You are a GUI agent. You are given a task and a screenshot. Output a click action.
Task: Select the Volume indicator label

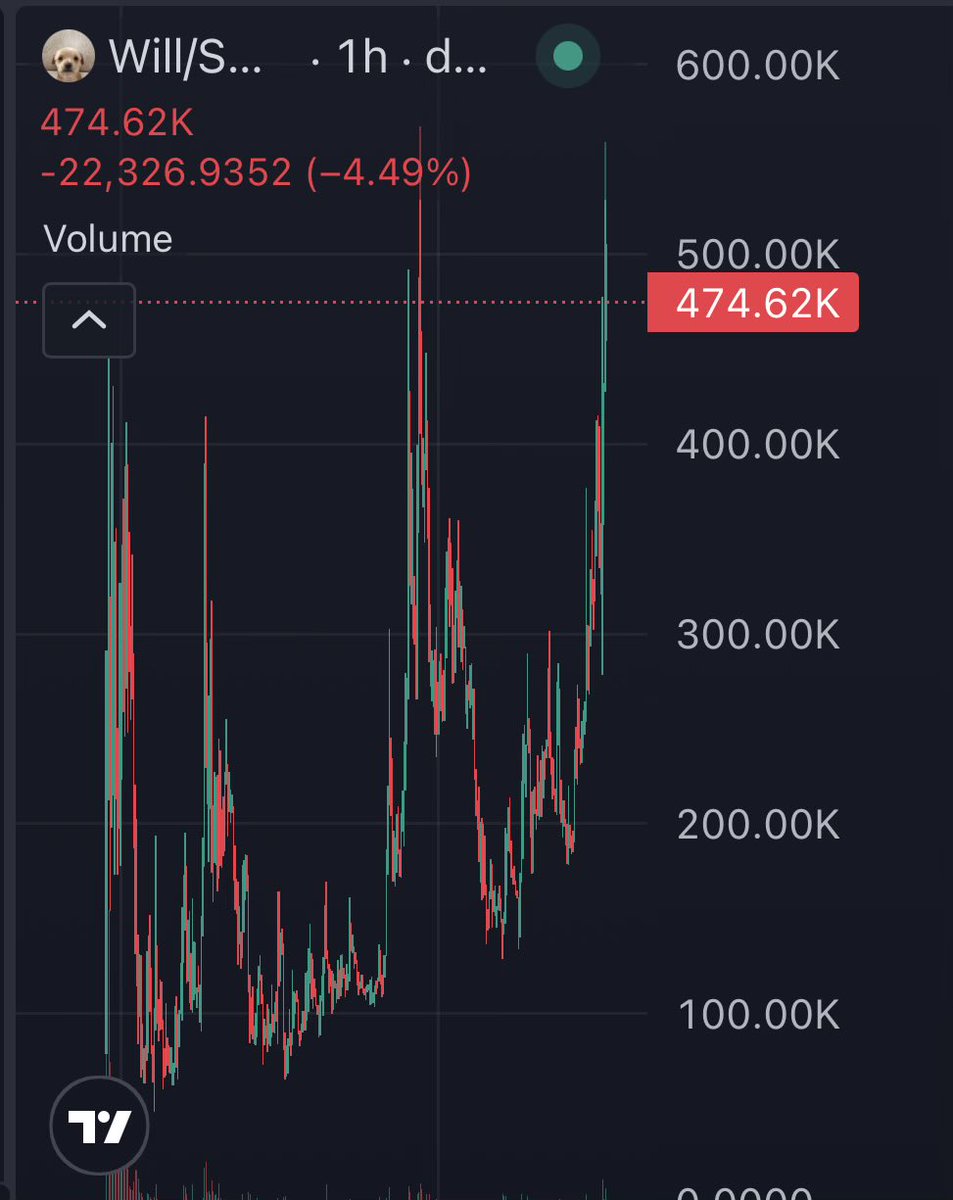click(108, 239)
